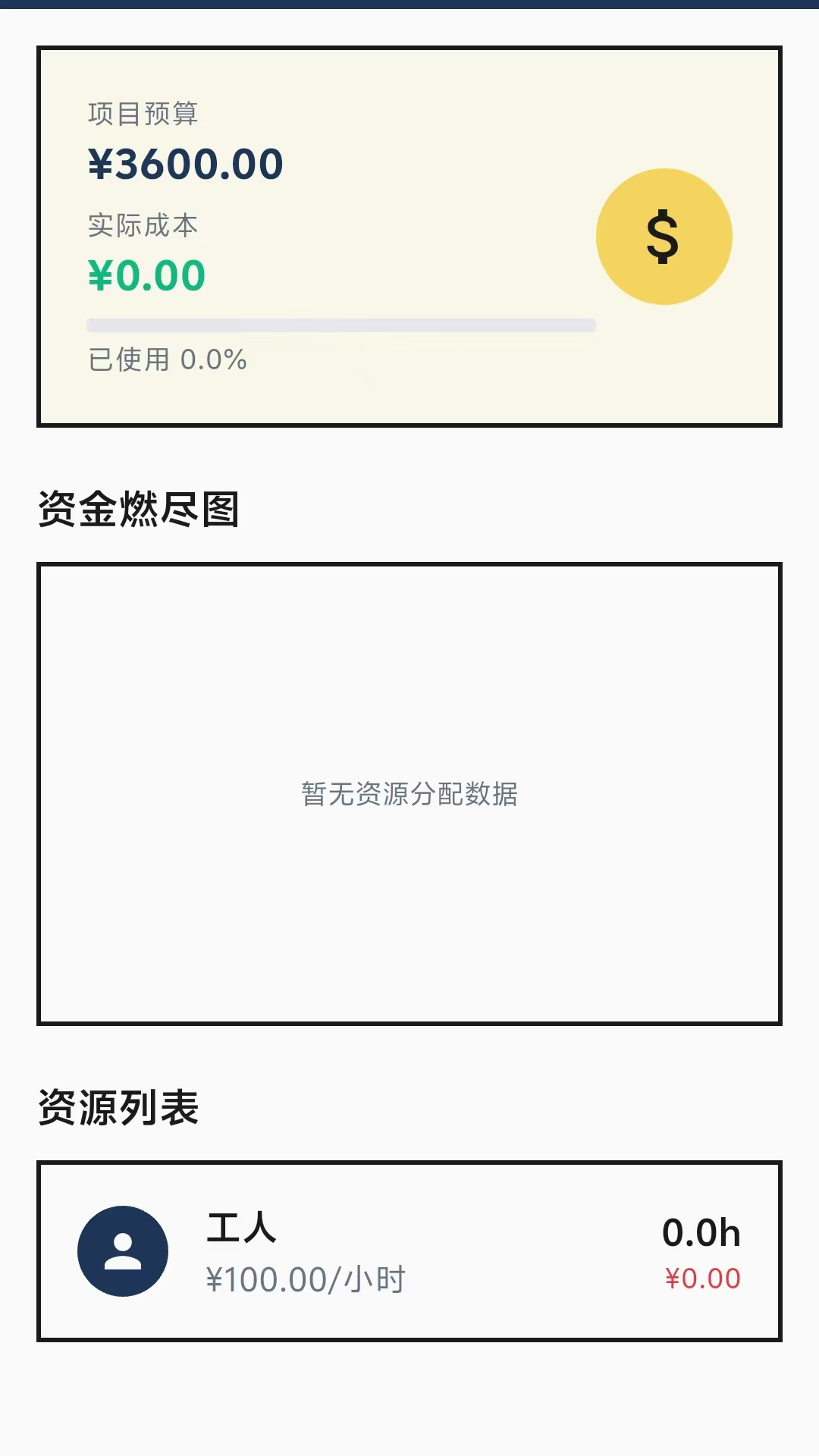Click the person silhouette inside the dark circle

[124, 1251]
